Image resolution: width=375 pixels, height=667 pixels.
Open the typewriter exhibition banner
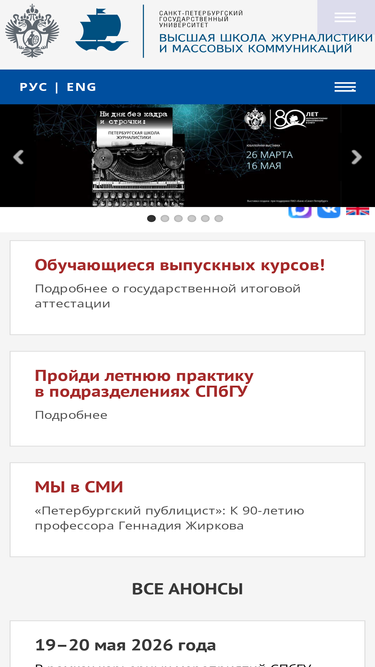coord(187,156)
